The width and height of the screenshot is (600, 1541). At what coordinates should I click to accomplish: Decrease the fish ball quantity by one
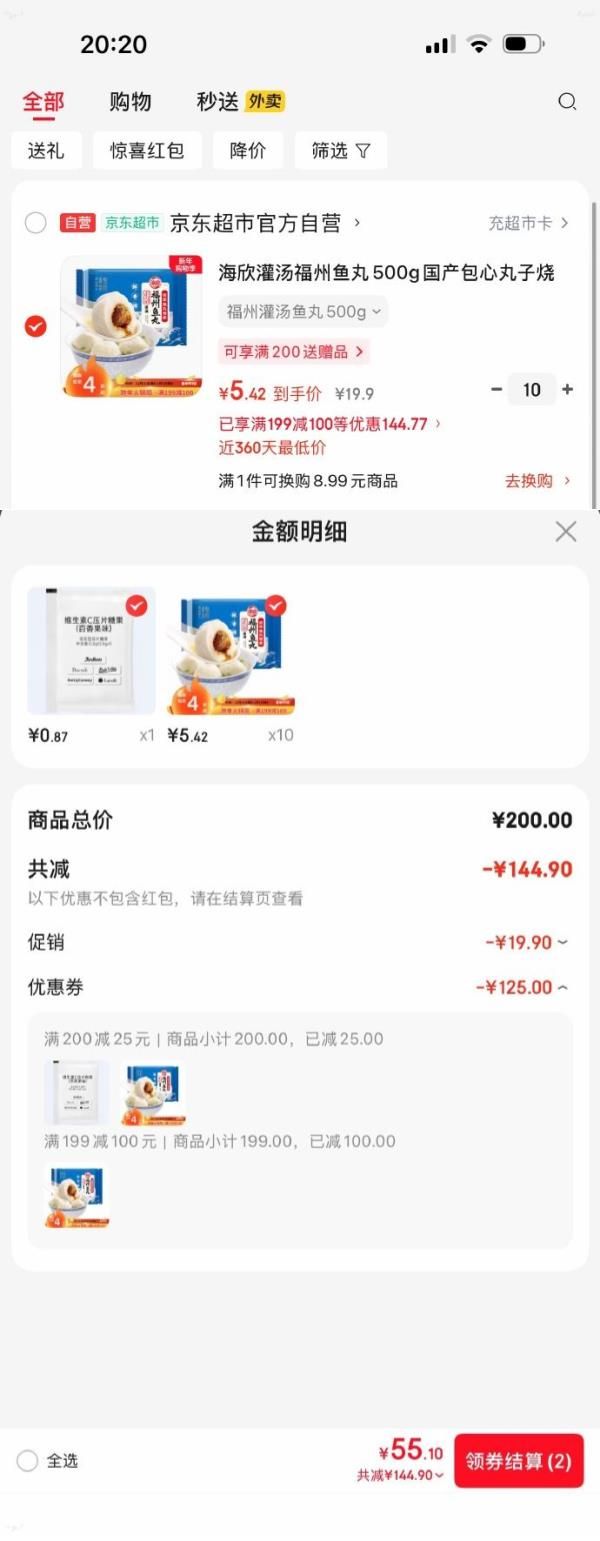(496, 389)
